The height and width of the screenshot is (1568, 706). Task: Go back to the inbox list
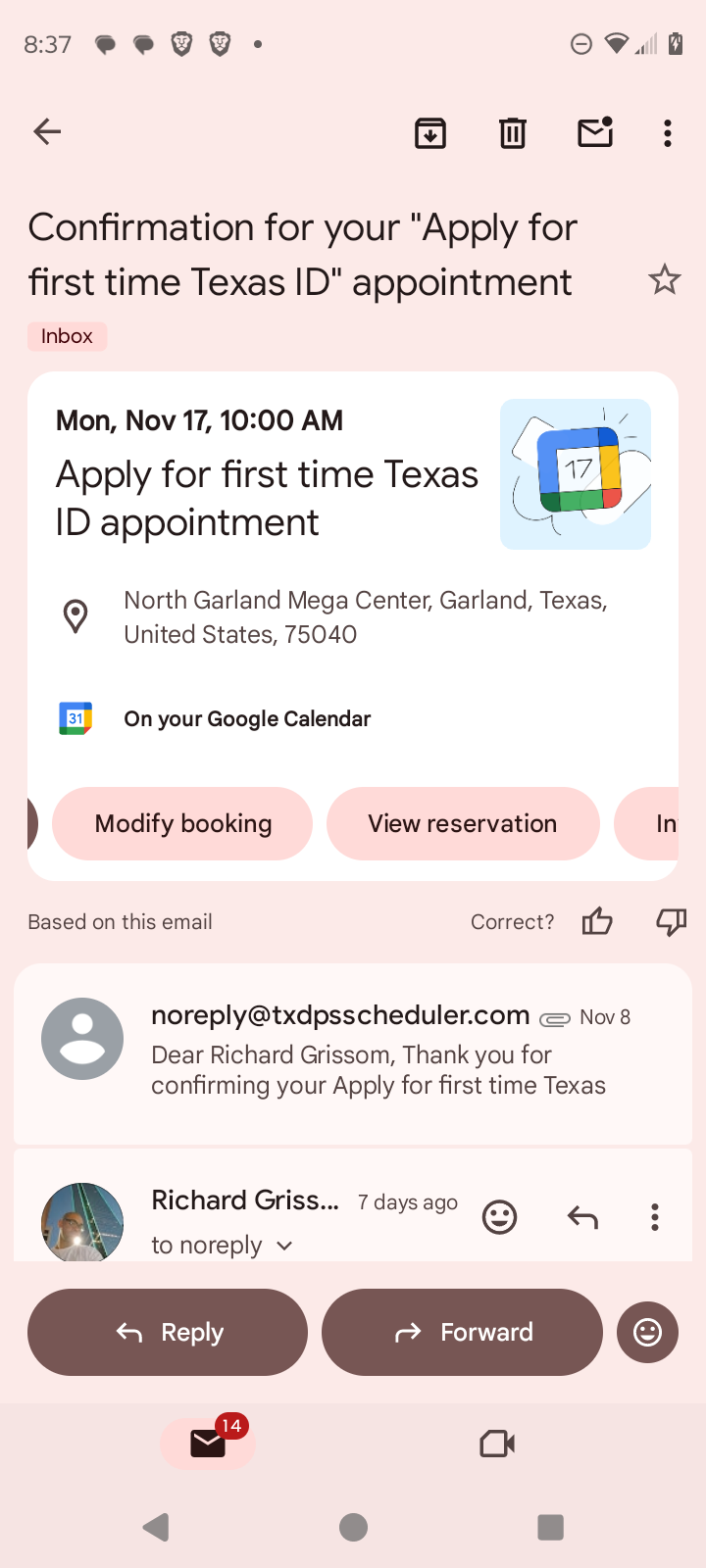click(47, 131)
